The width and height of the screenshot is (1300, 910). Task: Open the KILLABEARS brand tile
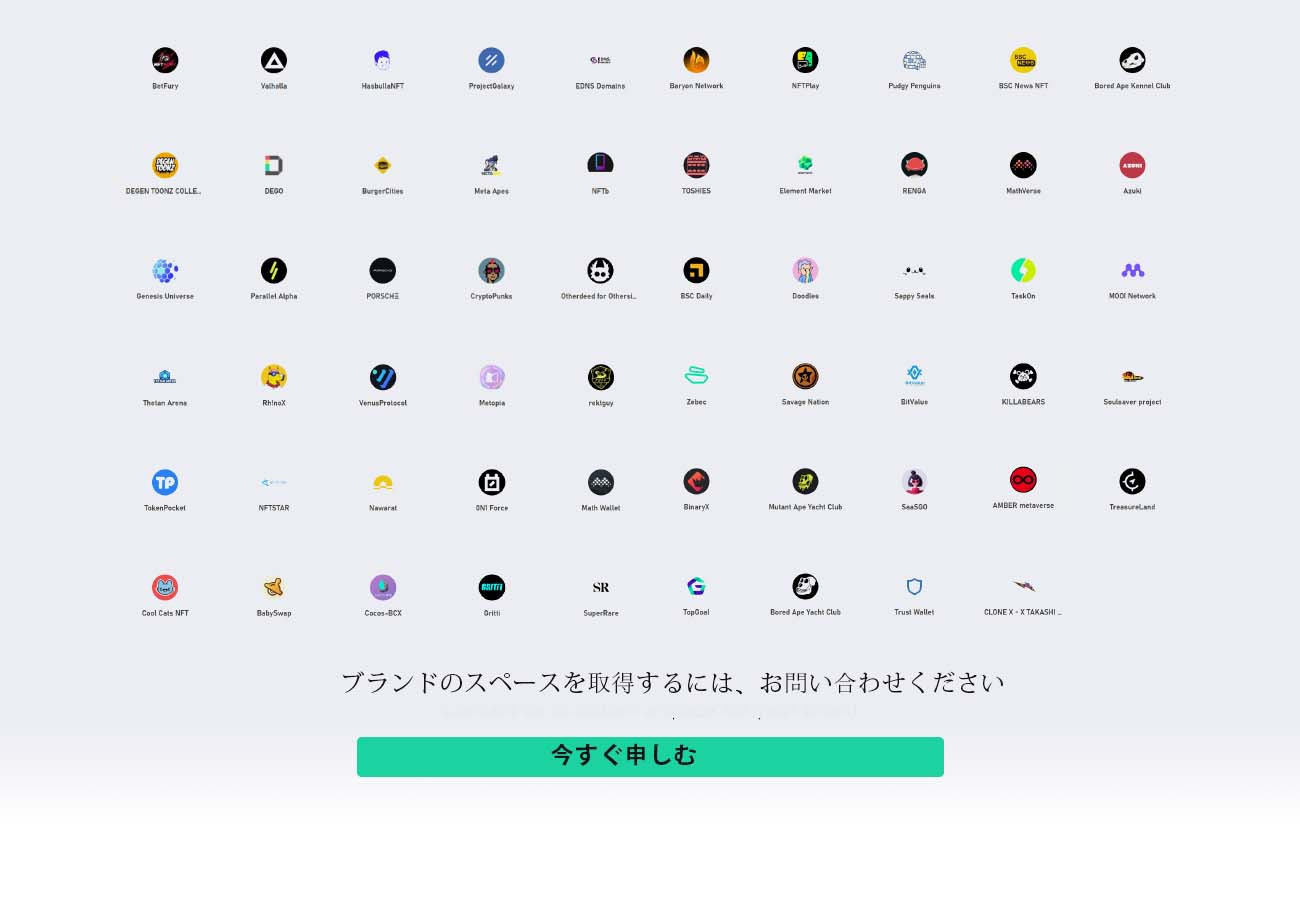(1023, 377)
